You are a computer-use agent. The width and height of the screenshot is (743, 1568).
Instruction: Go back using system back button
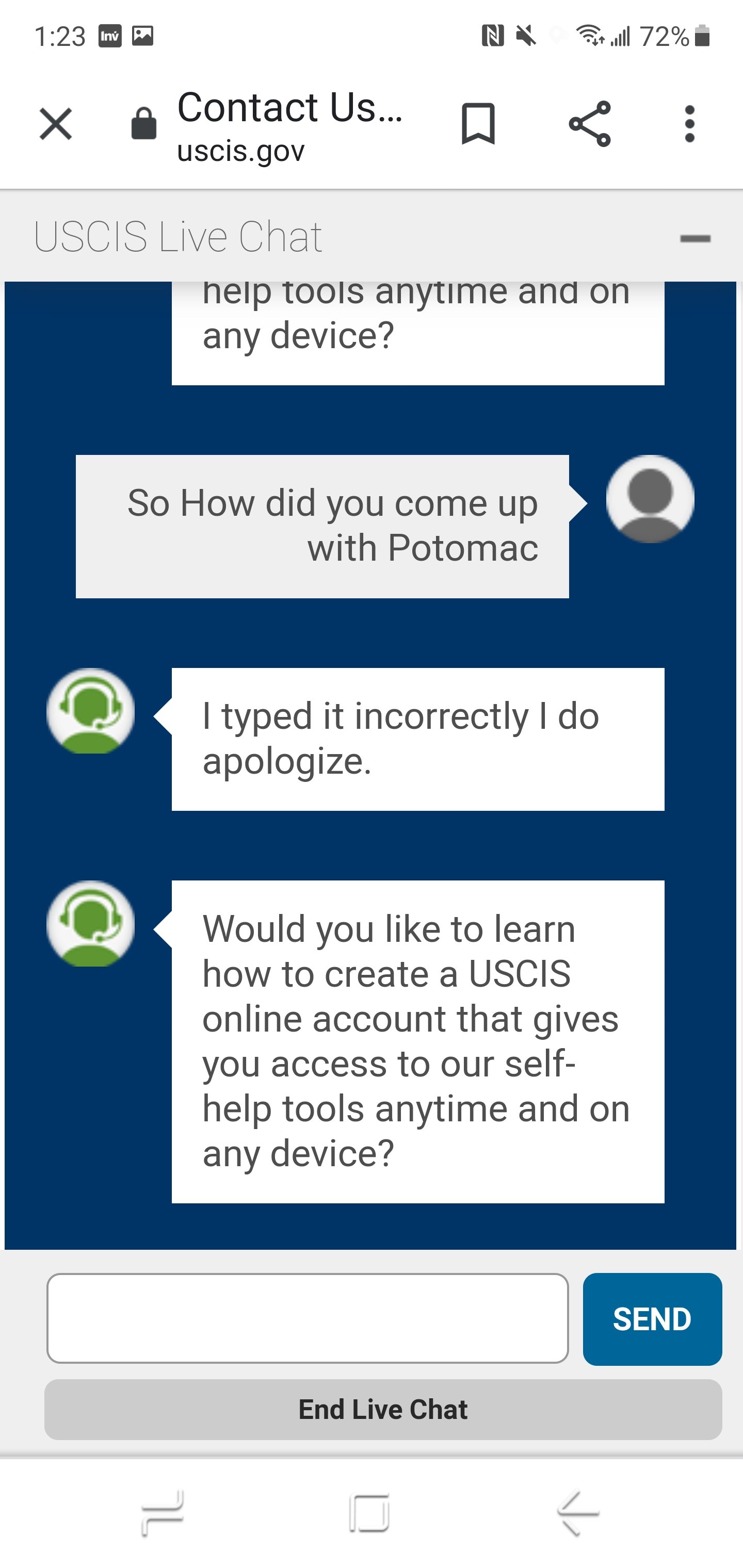point(578,1513)
